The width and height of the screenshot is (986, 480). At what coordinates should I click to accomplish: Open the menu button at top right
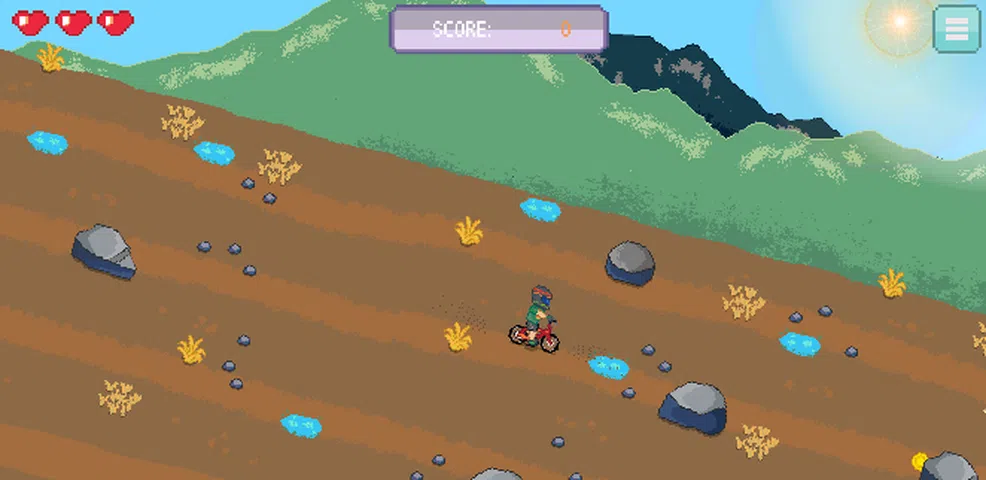[956, 29]
